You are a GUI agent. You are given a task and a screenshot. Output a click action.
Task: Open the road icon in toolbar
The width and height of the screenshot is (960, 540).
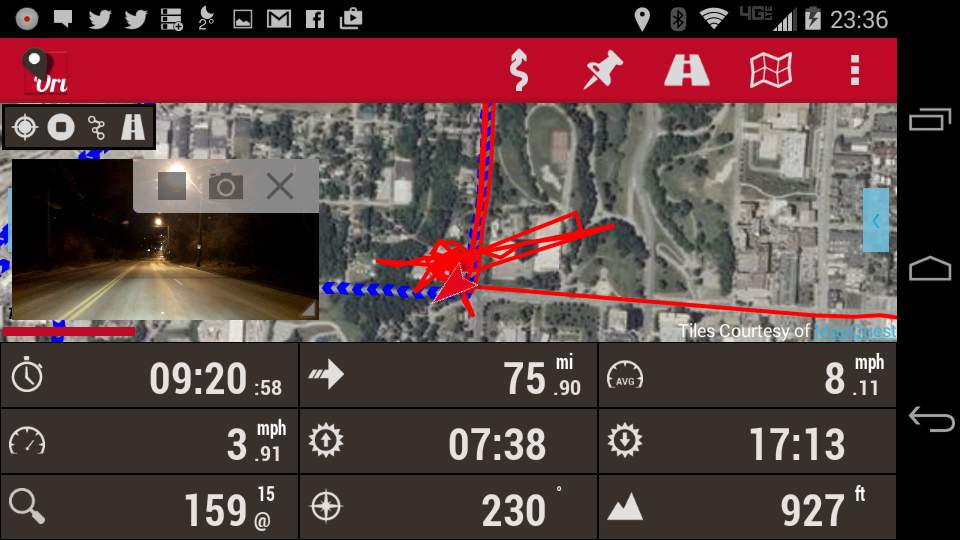687,71
